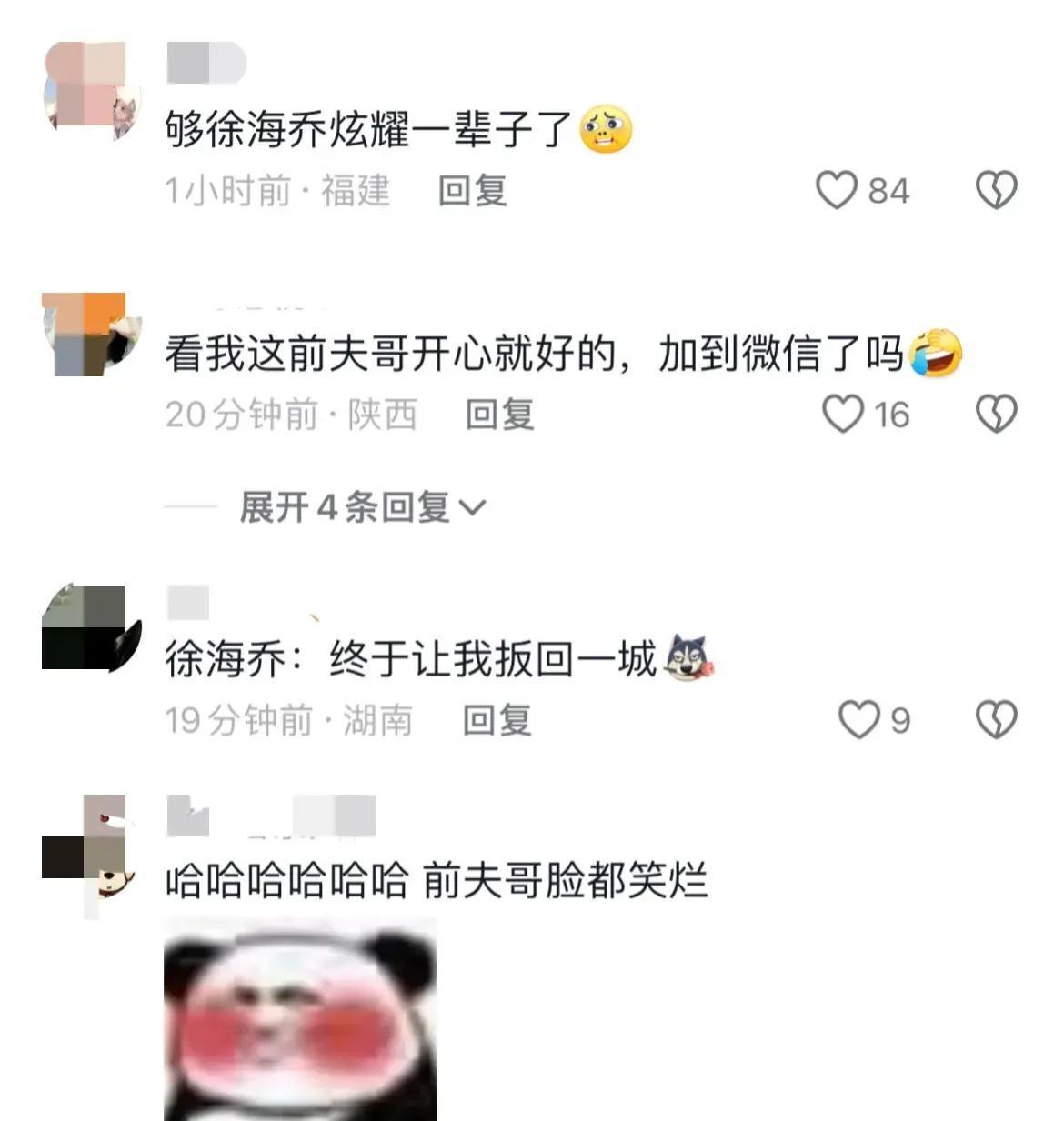Image resolution: width=1064 pixels, height=1121 pixels.
Task: Like the 终于让我扳回一城 comment
Action: [x=858, y=720]
